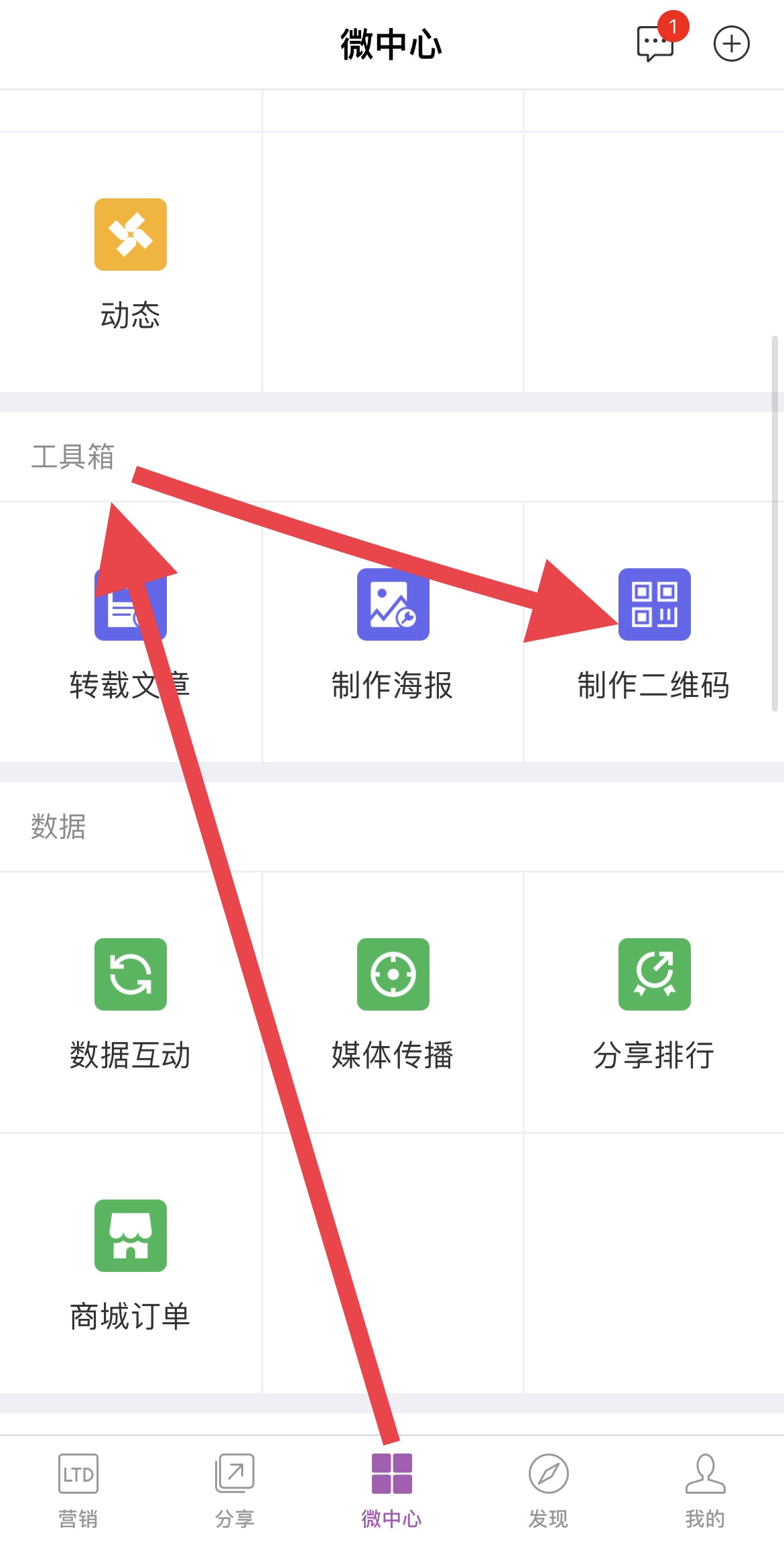Switch to the 营销 tab
The width and height of the screenshot is (784, 1544).
(x=78, y=1490)
